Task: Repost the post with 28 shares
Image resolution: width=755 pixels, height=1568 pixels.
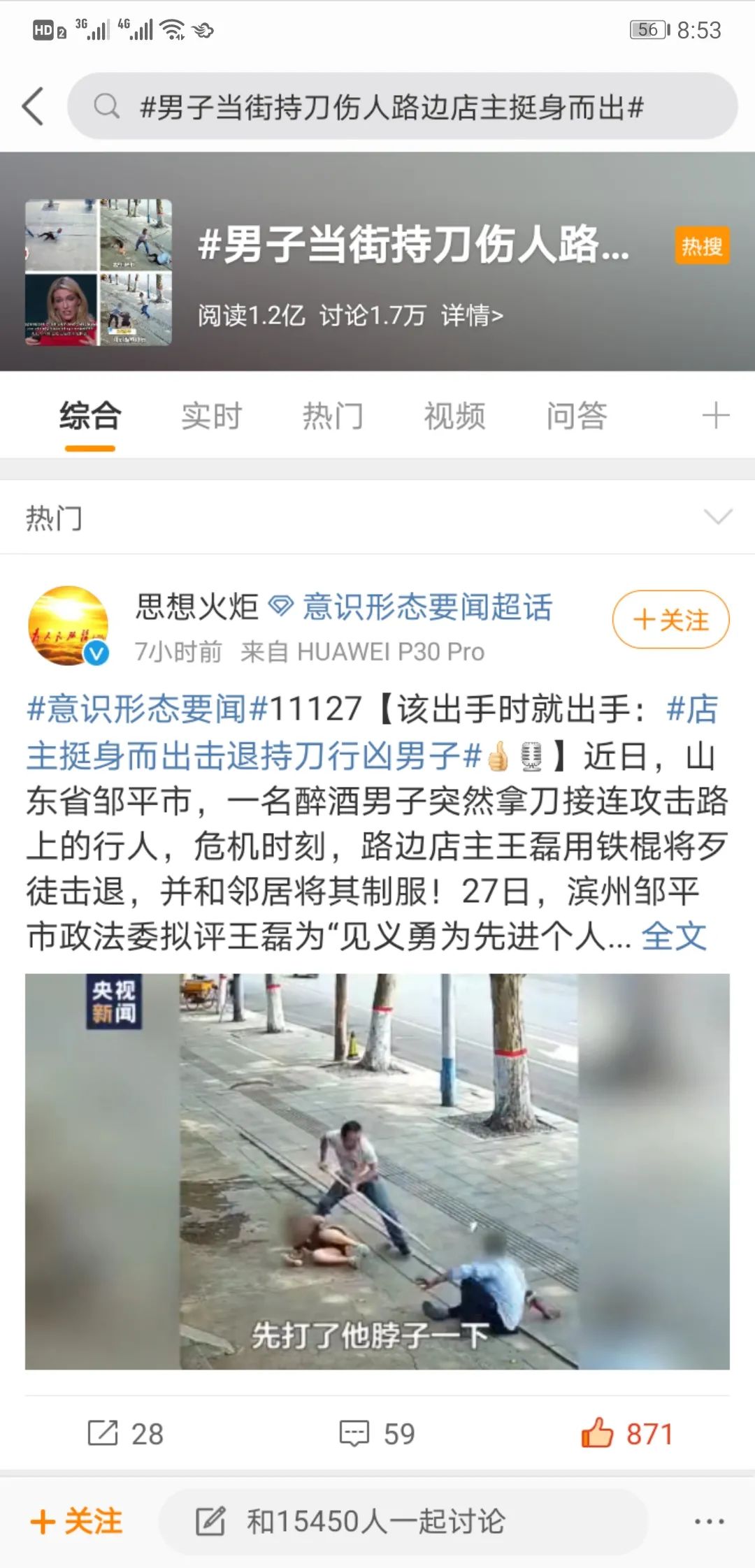Action: pos(126,1434)
